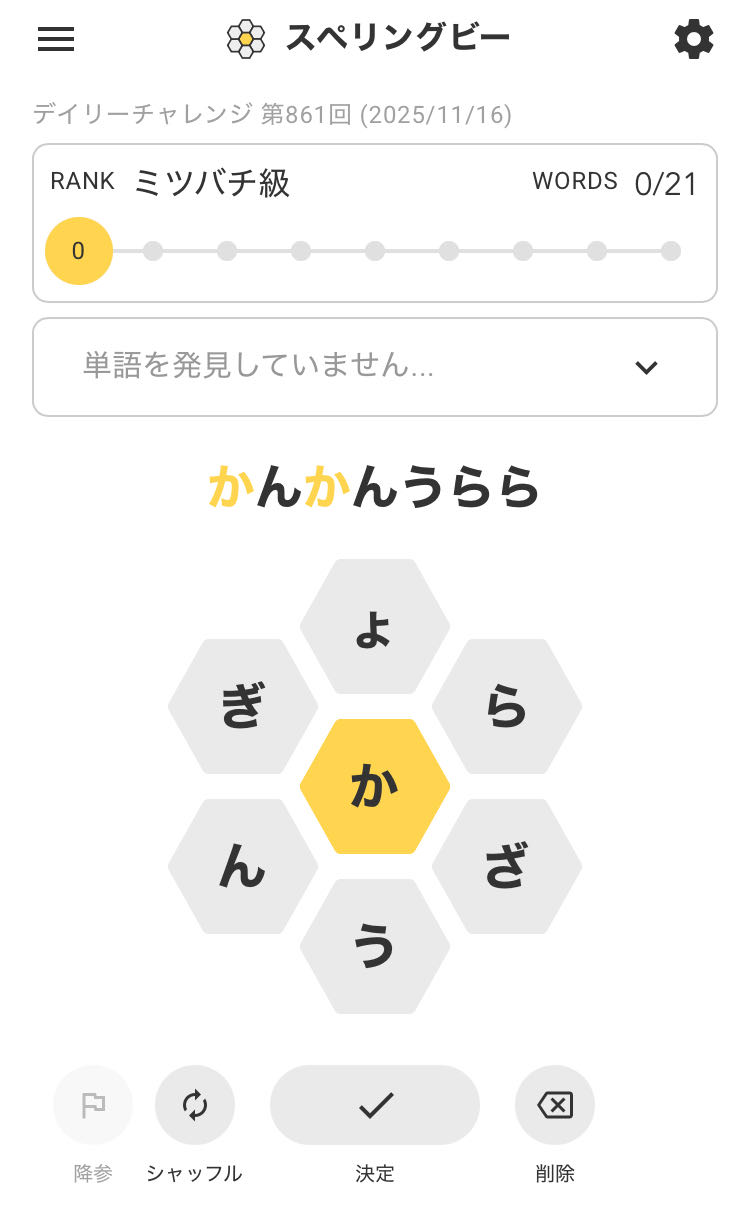750x1230 pixels.
Task: Open the hamburger drawer menu
Action: (56, 39)
